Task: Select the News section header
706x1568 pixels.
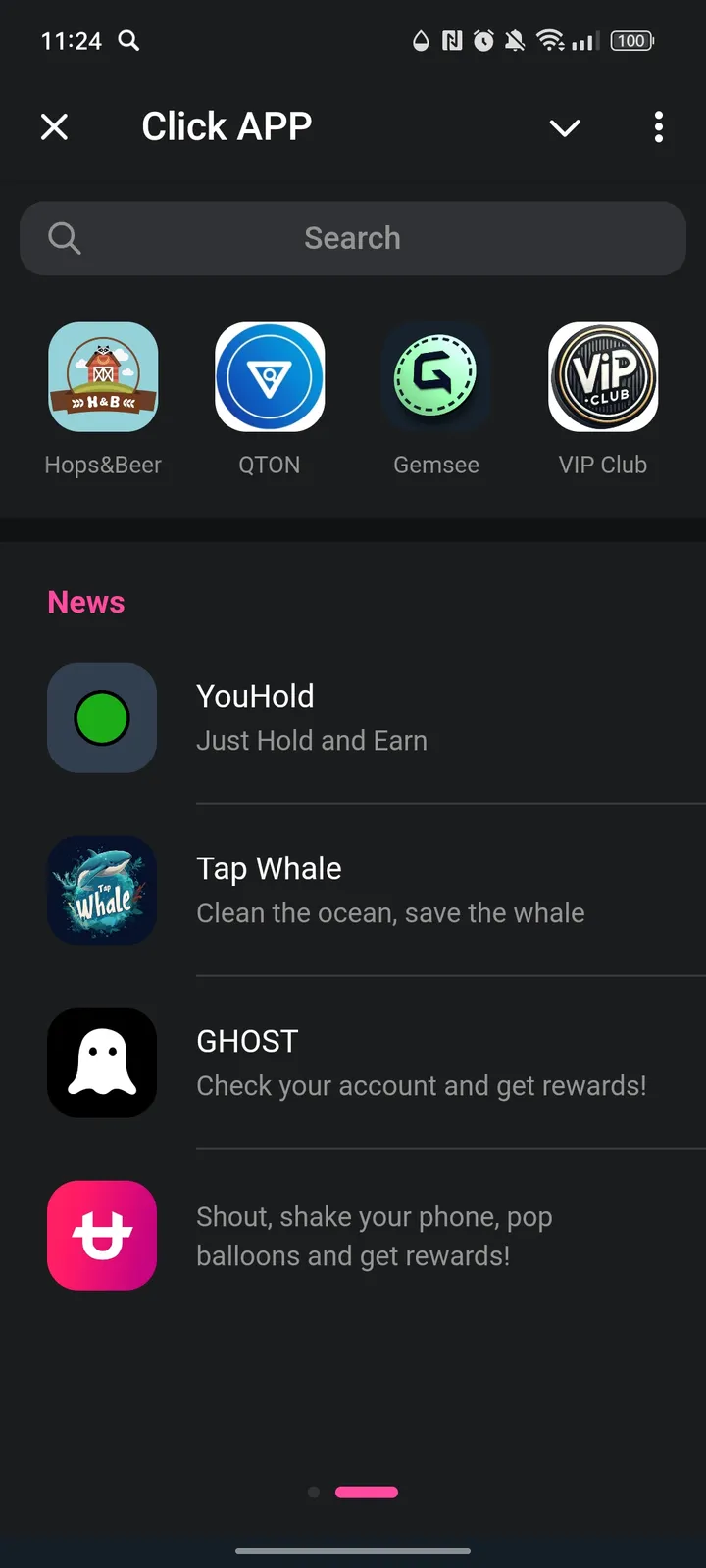Action: 86,602
